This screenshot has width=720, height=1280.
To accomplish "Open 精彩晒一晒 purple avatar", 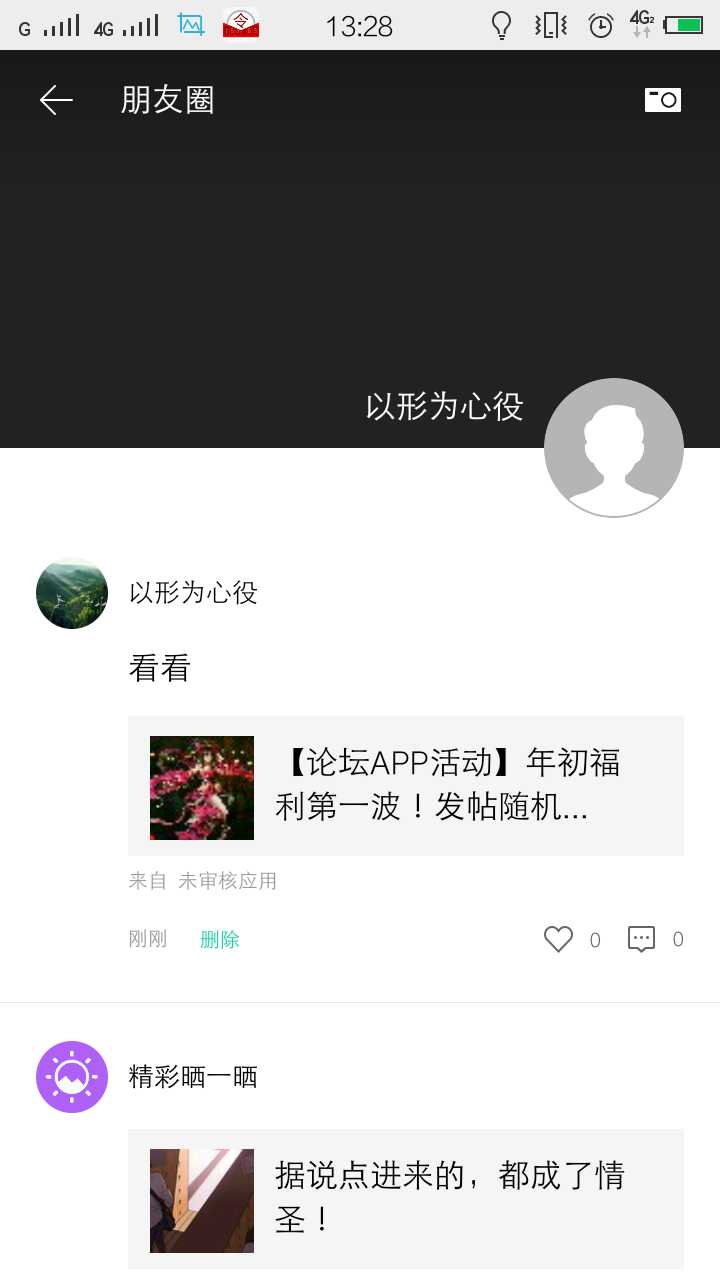I will [x=72, y=1077].
